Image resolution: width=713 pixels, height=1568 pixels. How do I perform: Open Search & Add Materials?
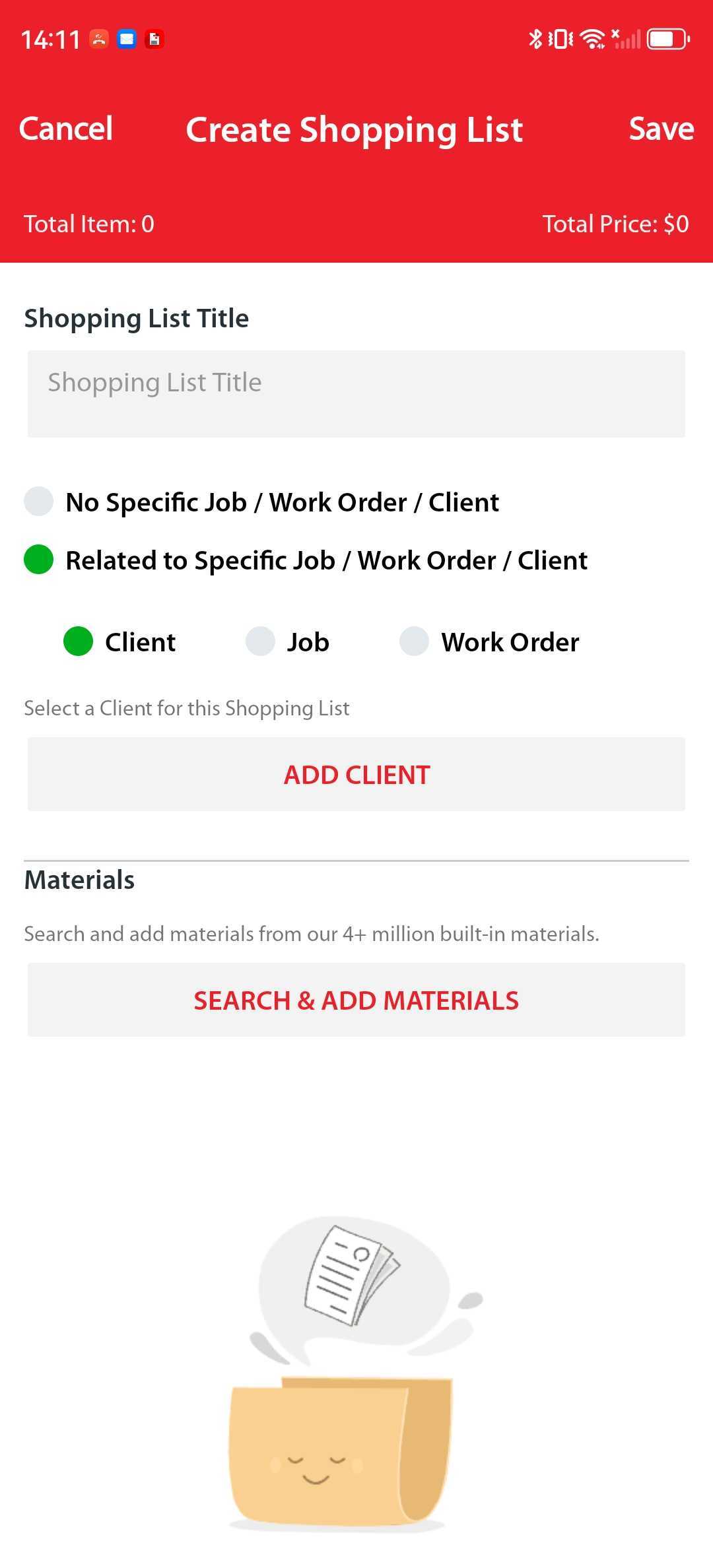tap(356, 1000)
